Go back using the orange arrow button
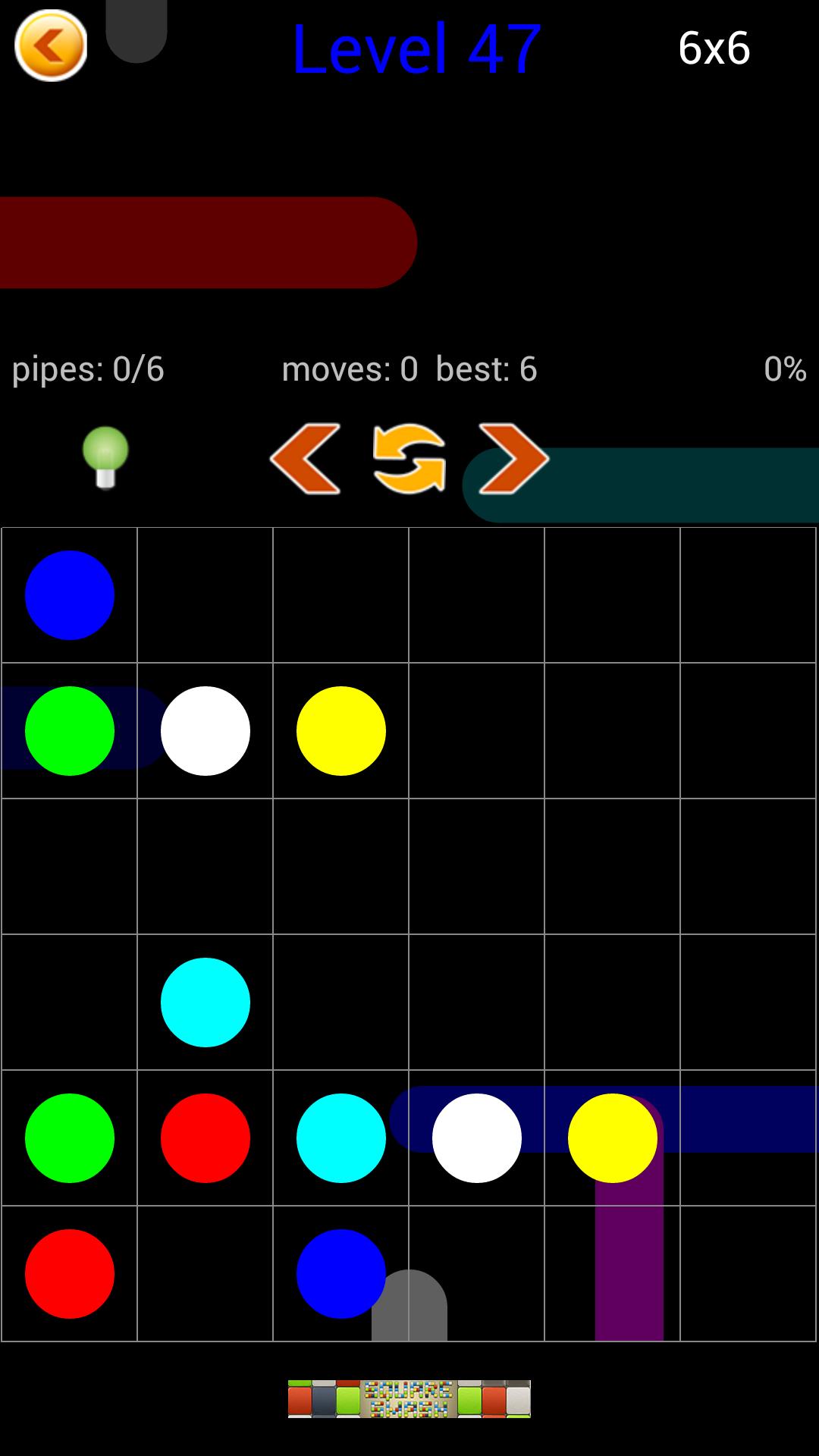This screenshot has height=1456, width=819. point(51,45)
